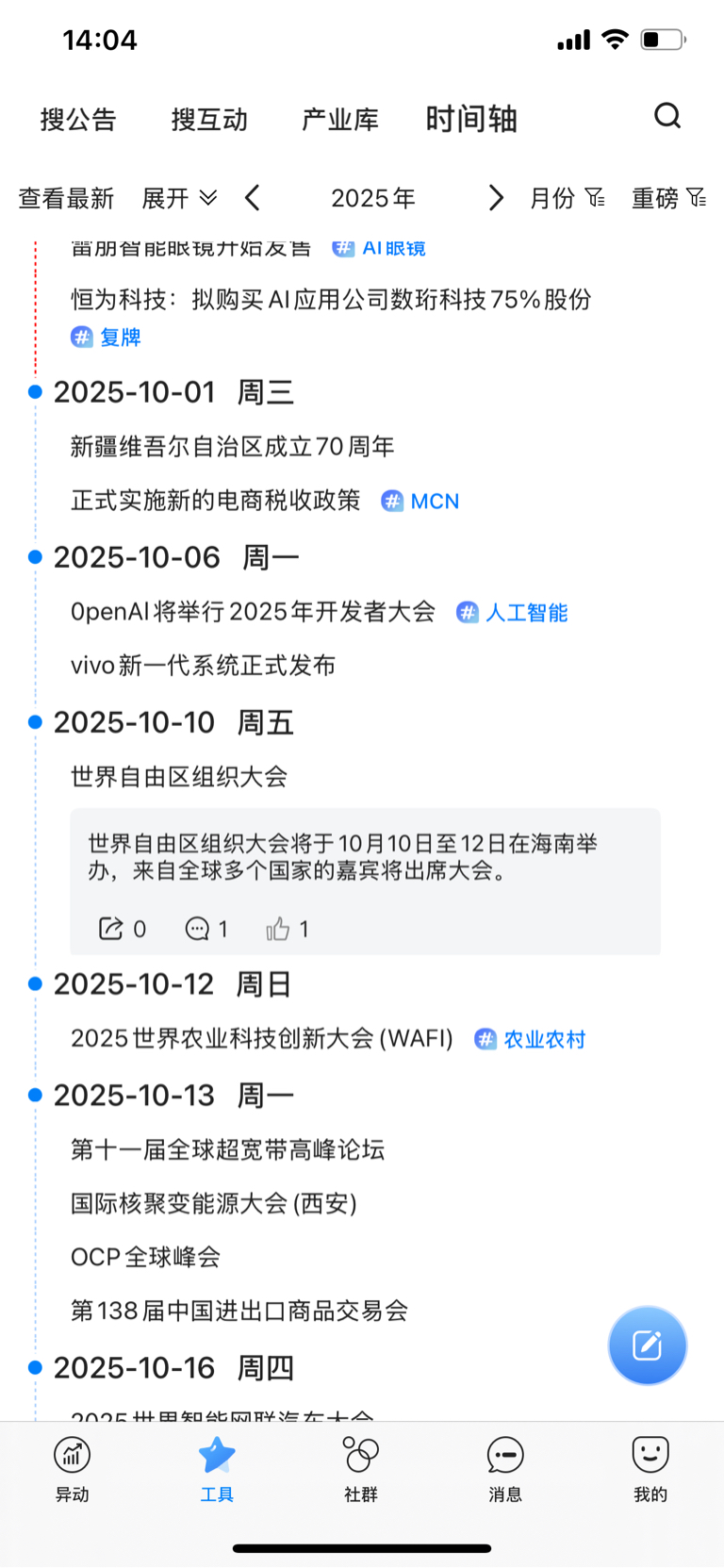Switch to the 异动 bottom tab
This screenshot has width=724, height=1568.
[x=73, y=1469]
